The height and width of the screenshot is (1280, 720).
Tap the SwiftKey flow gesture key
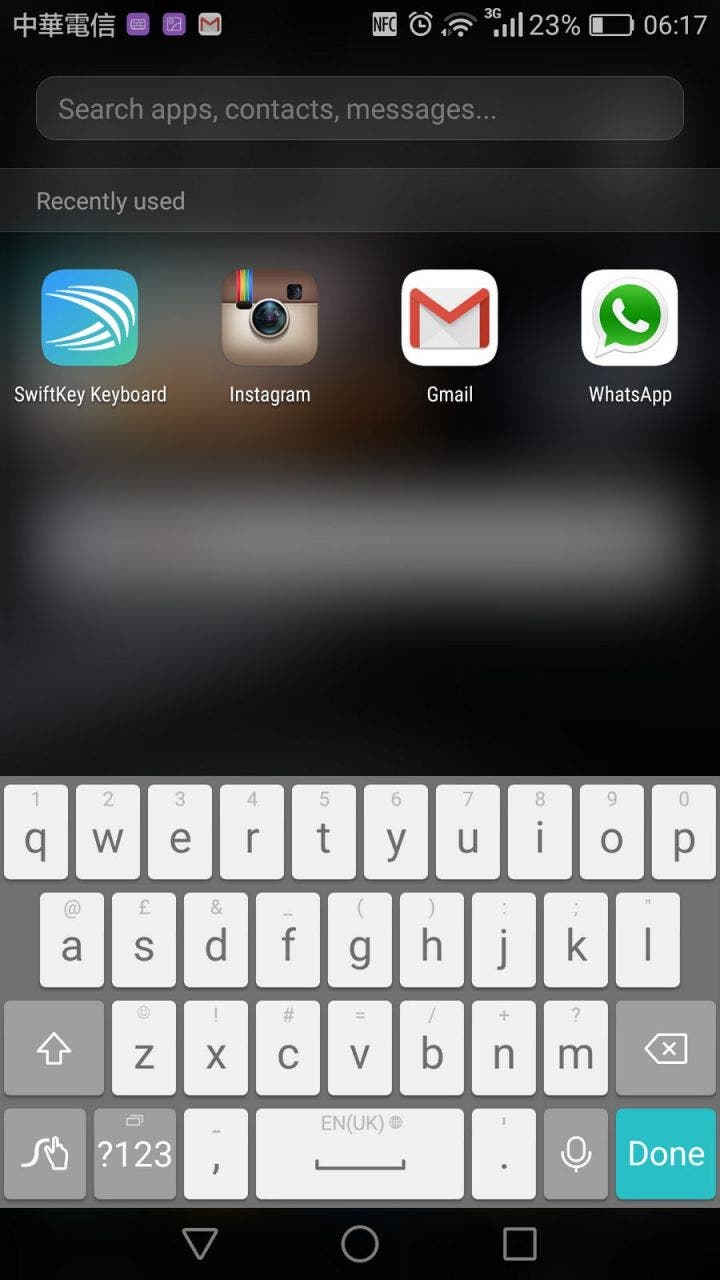click(45, 1153)
